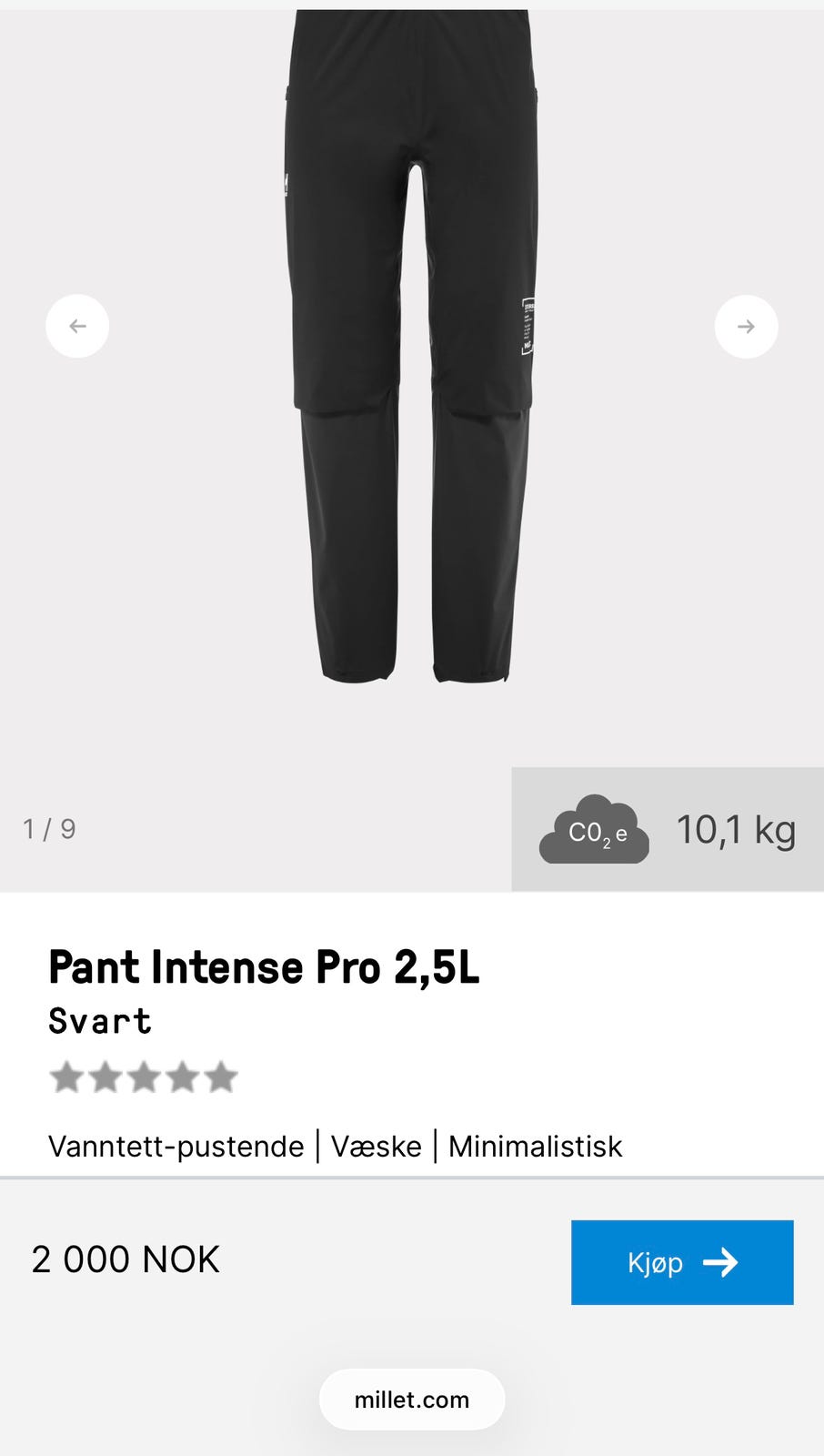Open the millet.com address bar
The width and height of the screenshot is (824, 1456).
coord(412,1399)
